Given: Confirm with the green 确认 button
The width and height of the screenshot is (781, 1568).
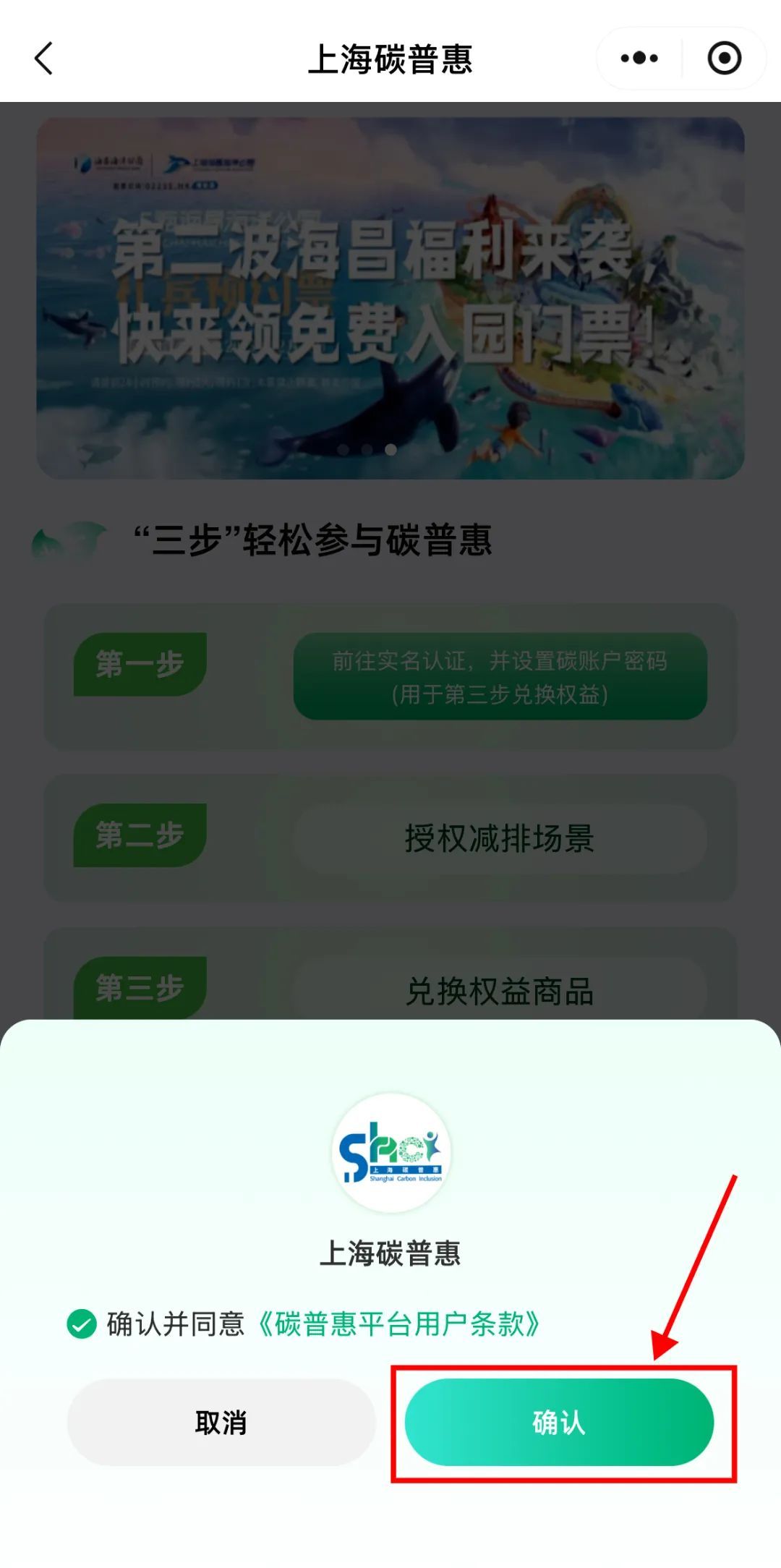Looking at the screenshot, I should pyautogui.click(x=559, y=1422).
